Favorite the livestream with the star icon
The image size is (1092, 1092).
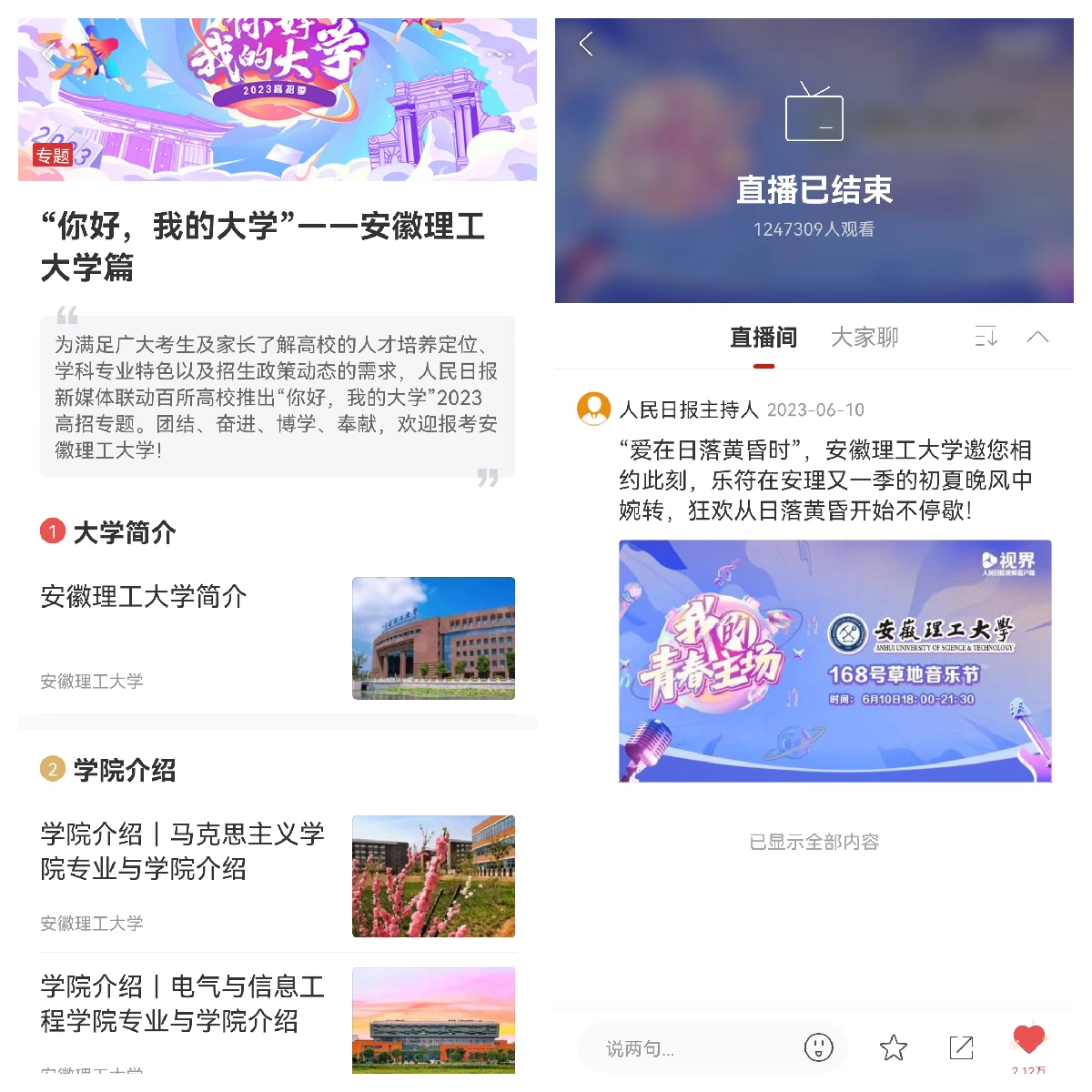pyautogui.click(x=894, y=1048)
